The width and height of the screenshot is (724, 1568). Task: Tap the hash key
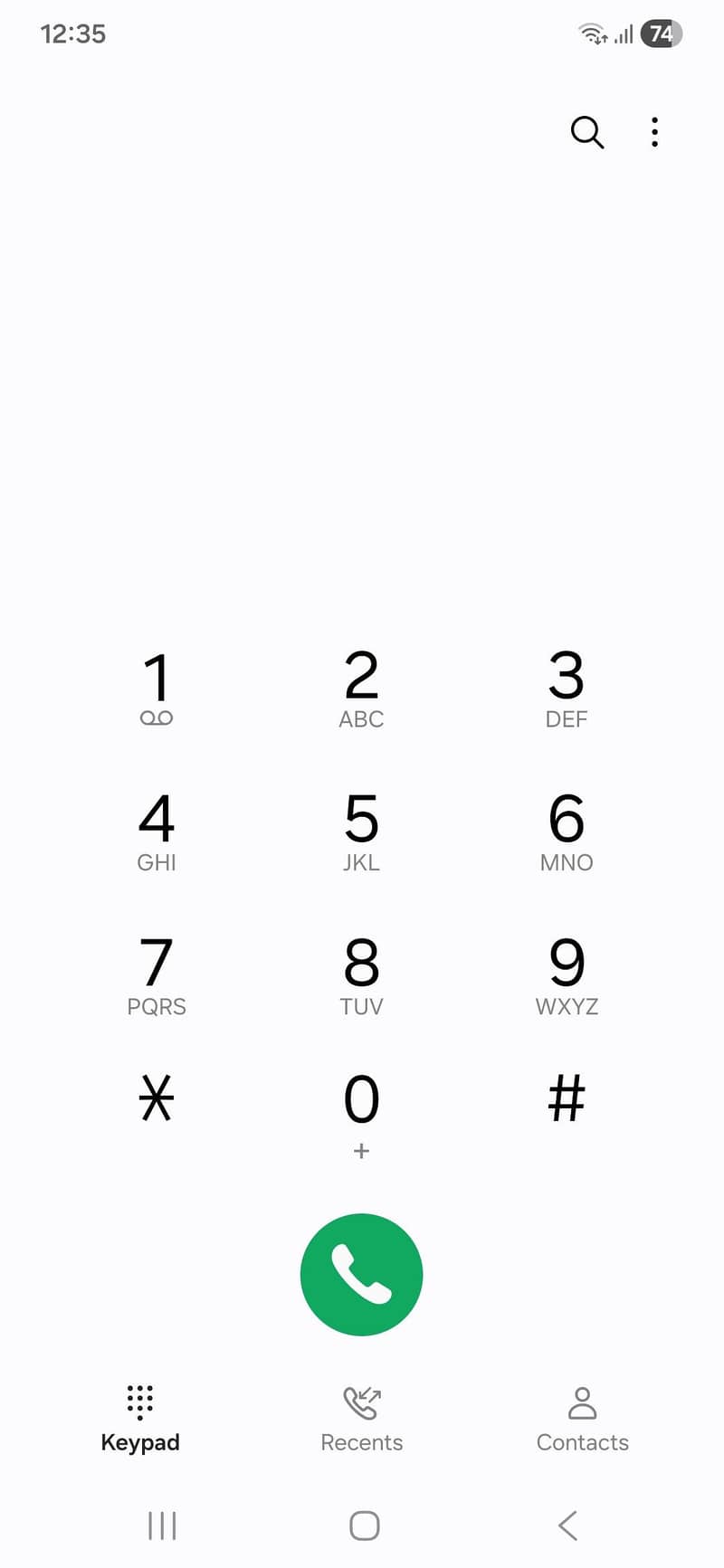(567, 1098)
